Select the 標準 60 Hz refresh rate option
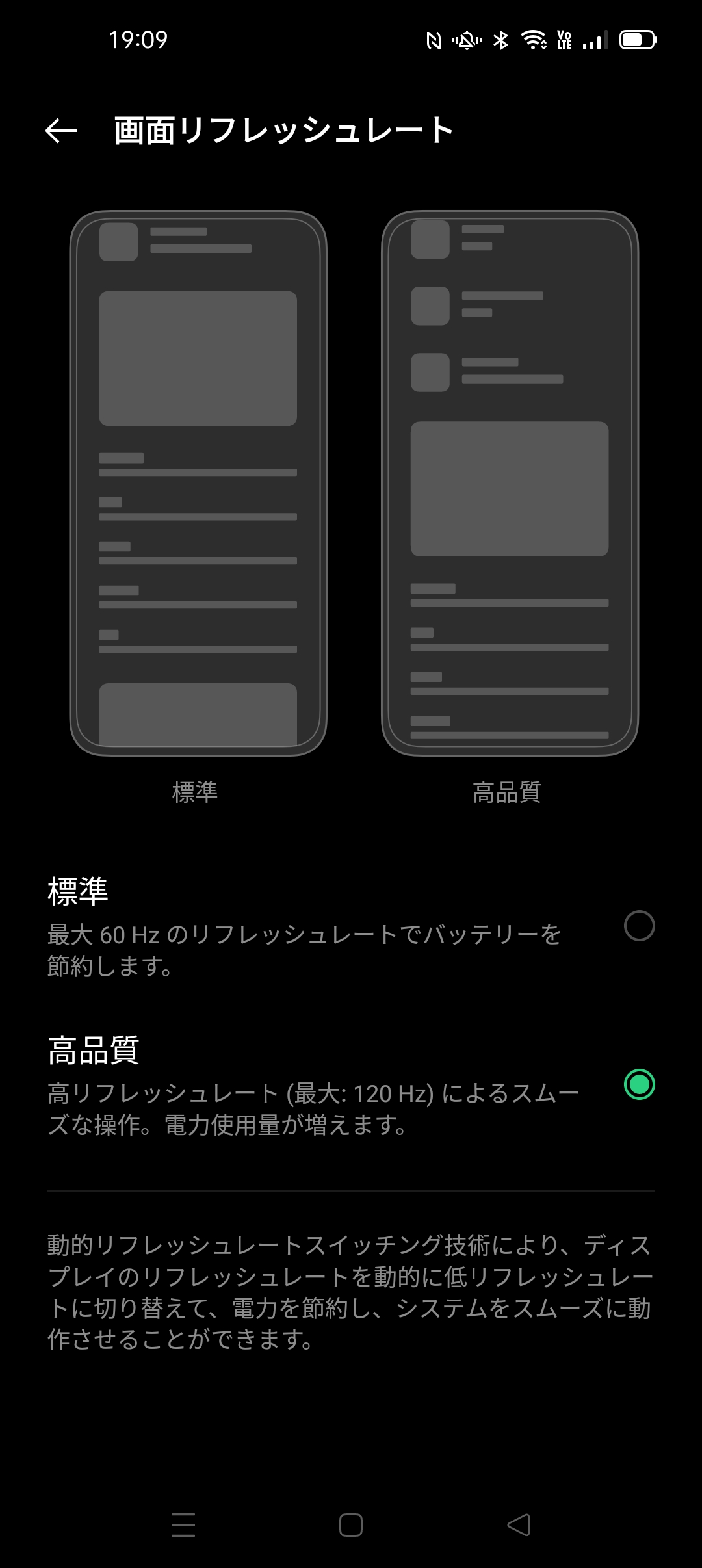This screenshot has width=702, height=1568. click(638, 926)
